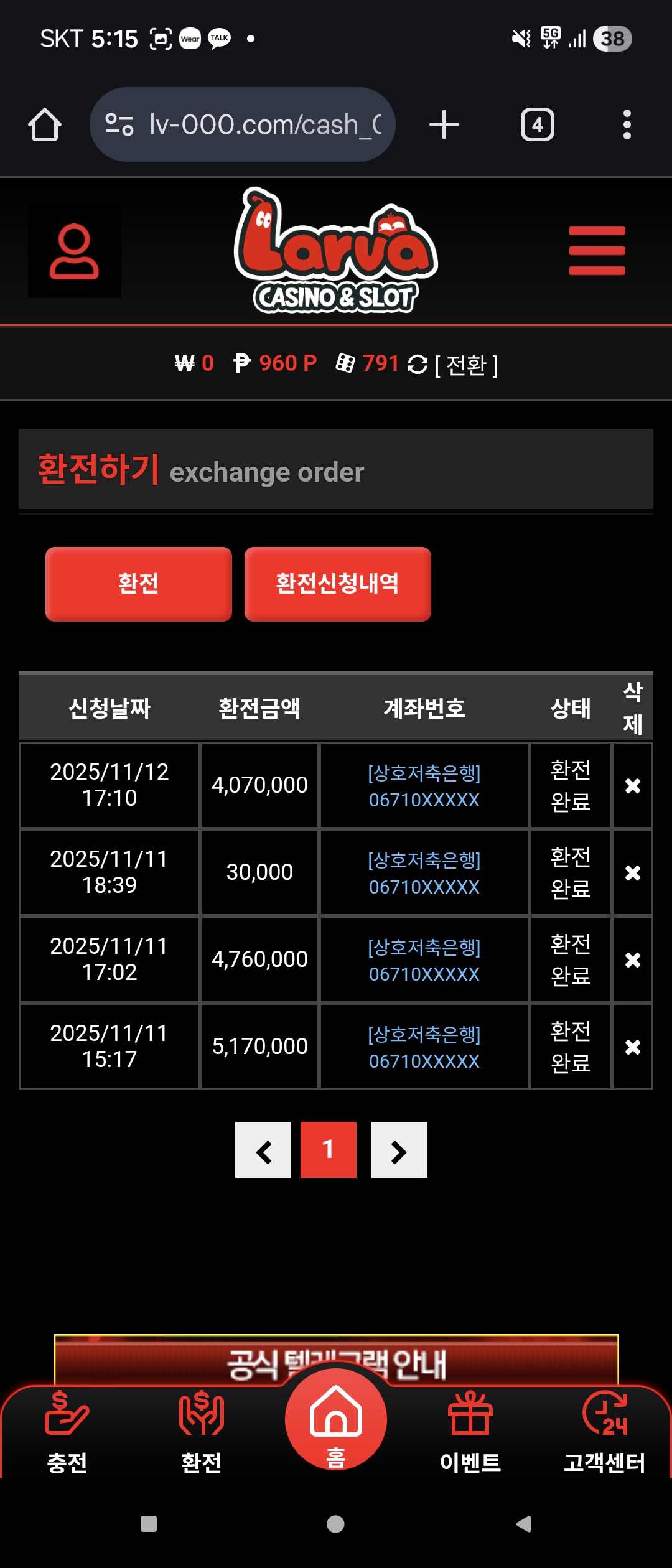The width and height of the screenshot is (672, 1568).
Task: Open the browser overflow menu
Action: [x=627, y=124]
